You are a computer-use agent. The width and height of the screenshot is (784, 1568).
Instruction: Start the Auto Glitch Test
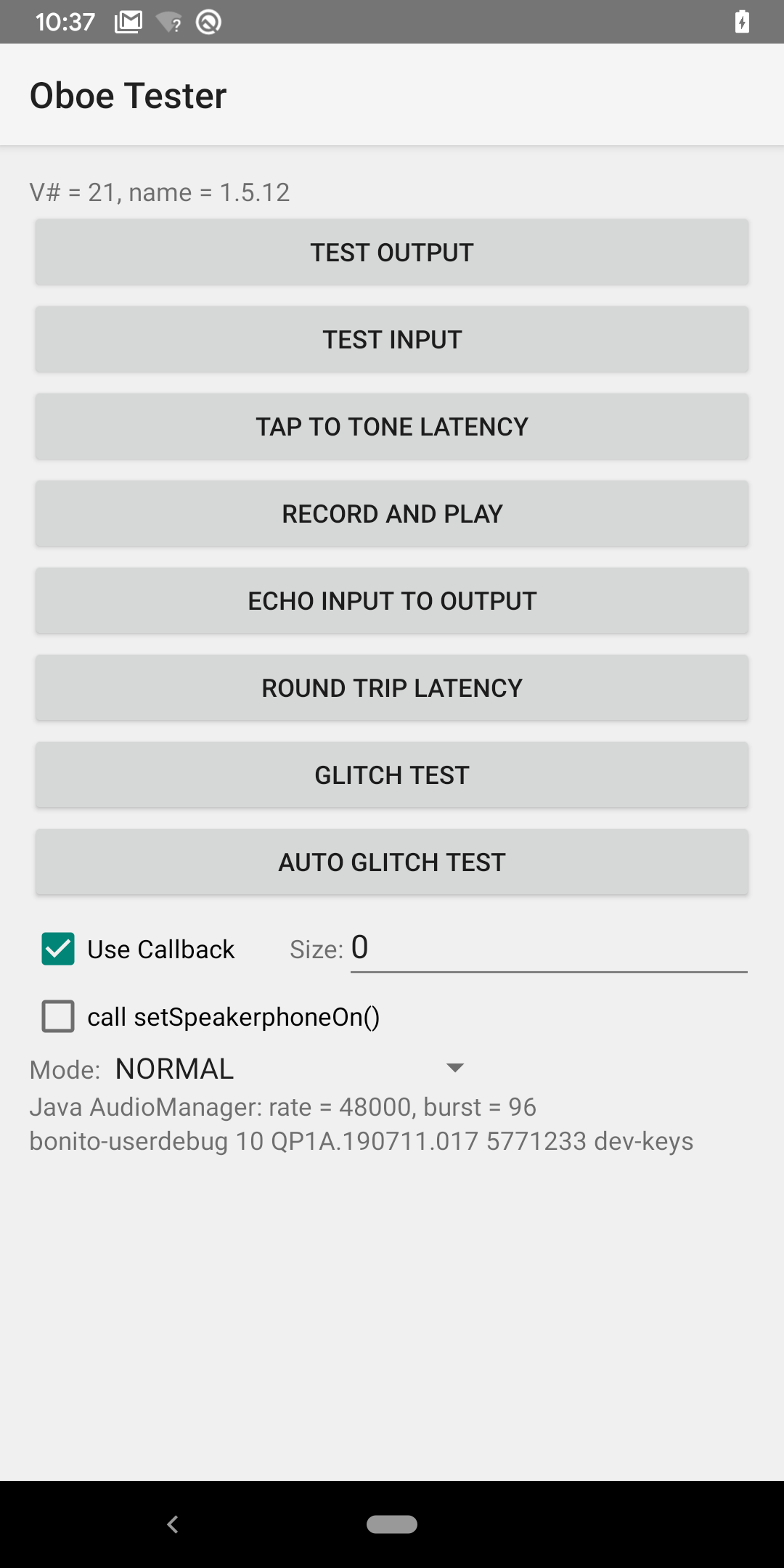coord(392,862)
